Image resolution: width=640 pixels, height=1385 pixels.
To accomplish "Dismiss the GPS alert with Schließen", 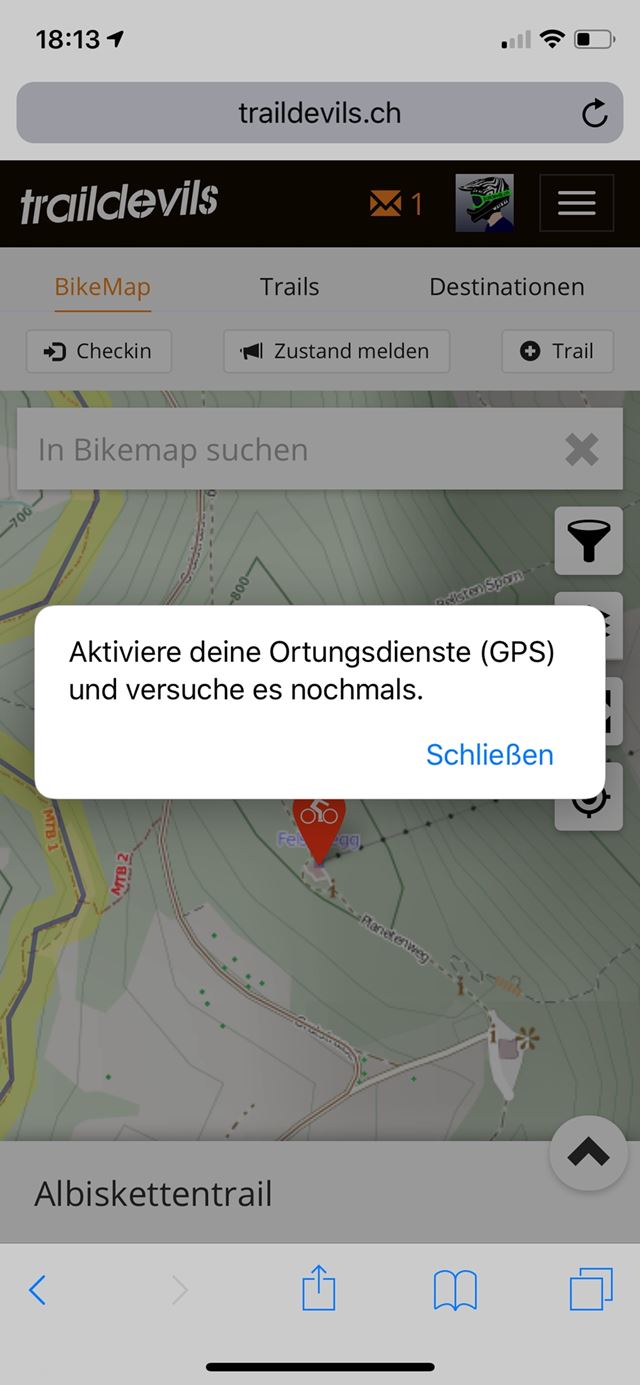I will pyautogui.click(x=489, y=755).
